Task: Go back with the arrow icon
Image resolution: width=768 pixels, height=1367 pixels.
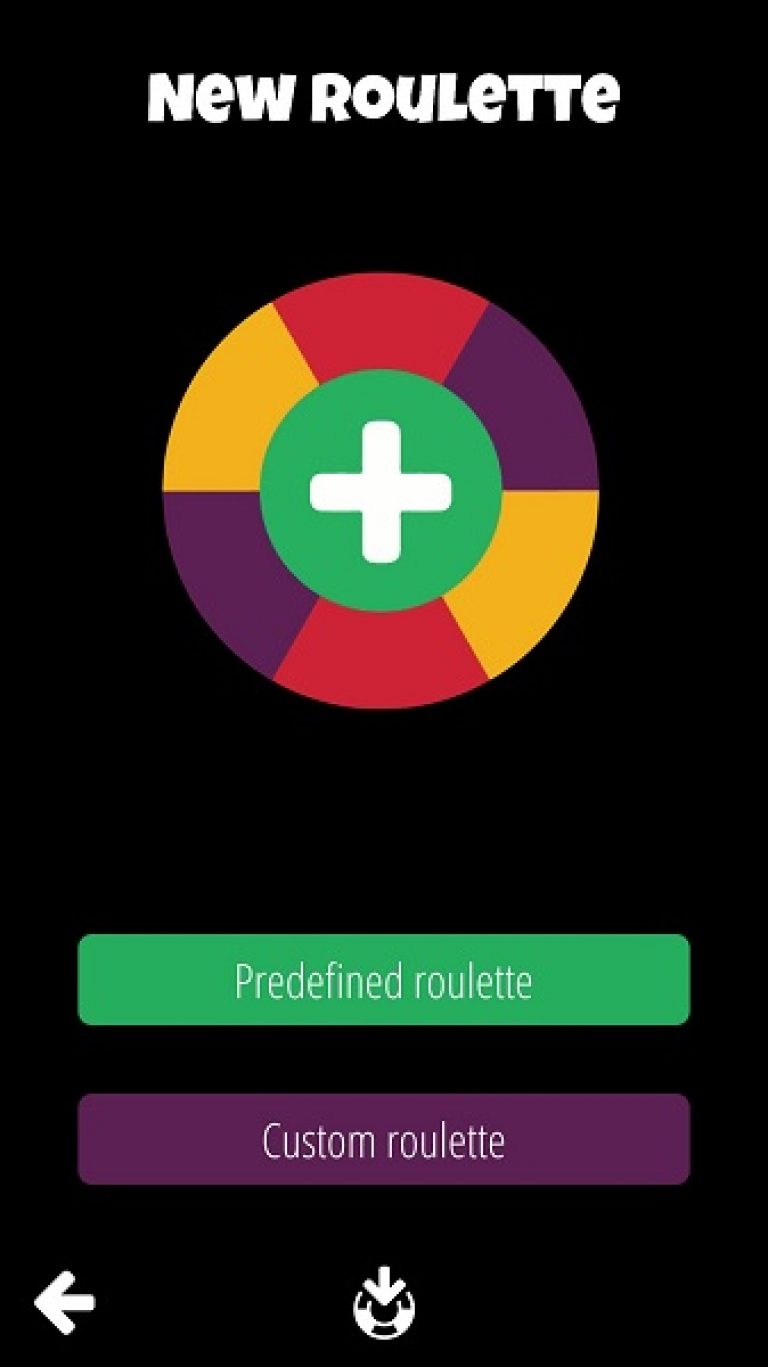Action: pos(65,1303)
